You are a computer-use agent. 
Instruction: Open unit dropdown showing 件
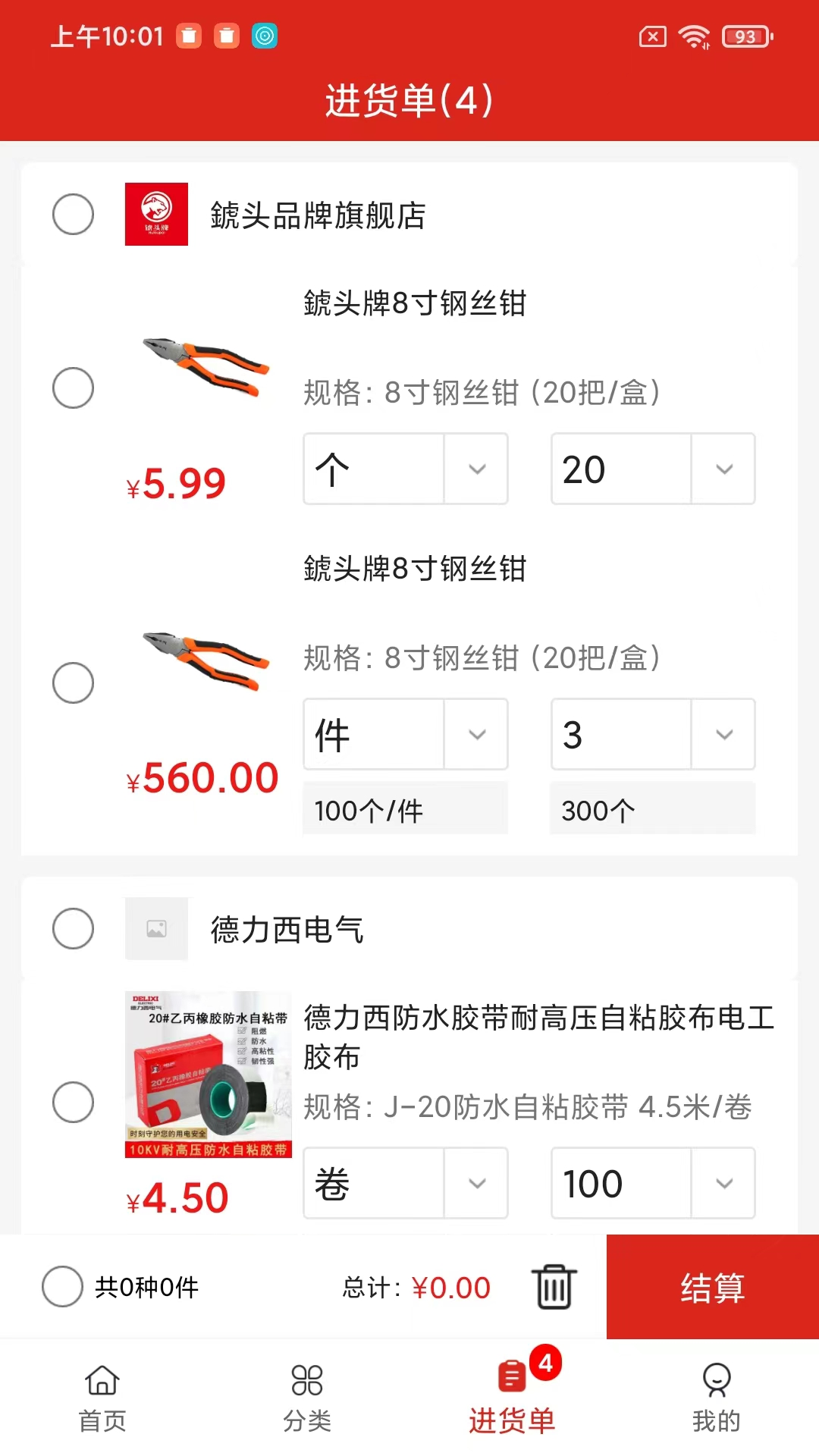[x=405, y=734]
